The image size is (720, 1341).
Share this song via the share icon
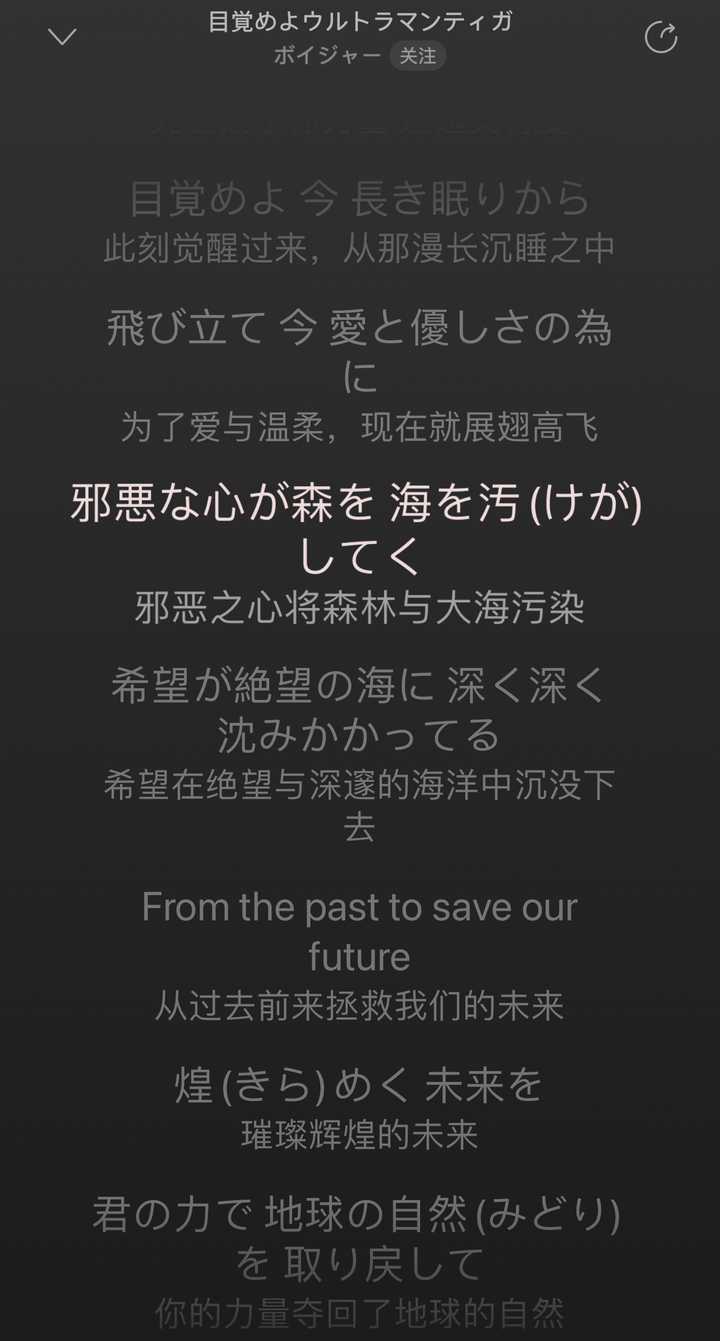[x=661, y=37]
